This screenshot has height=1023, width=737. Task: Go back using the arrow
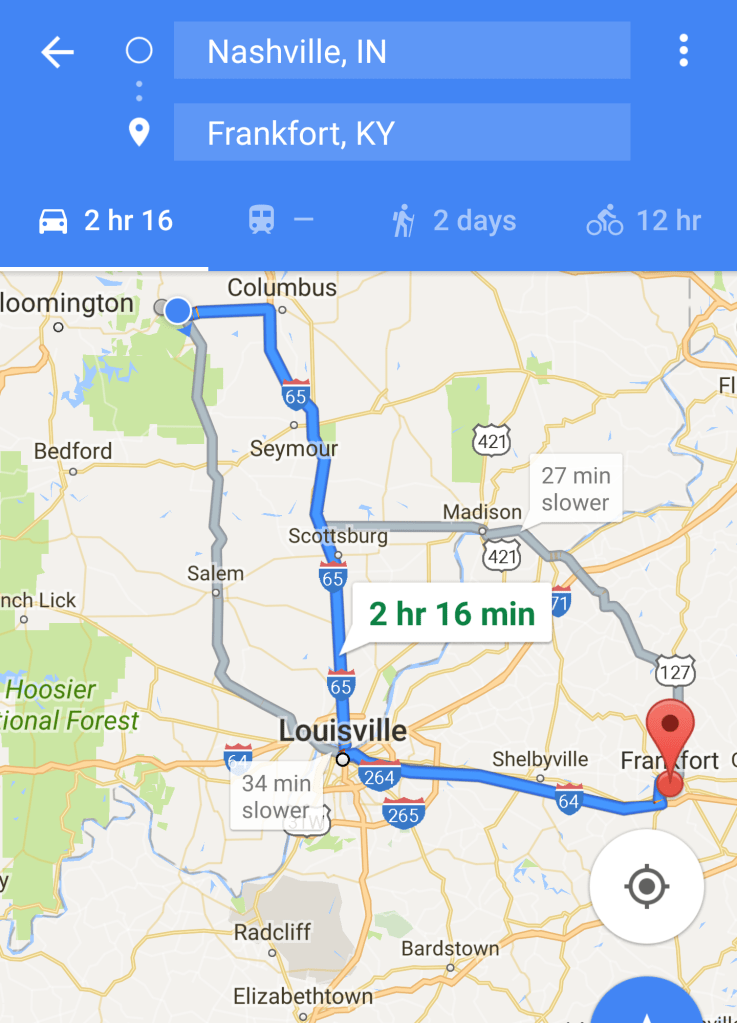57,52
